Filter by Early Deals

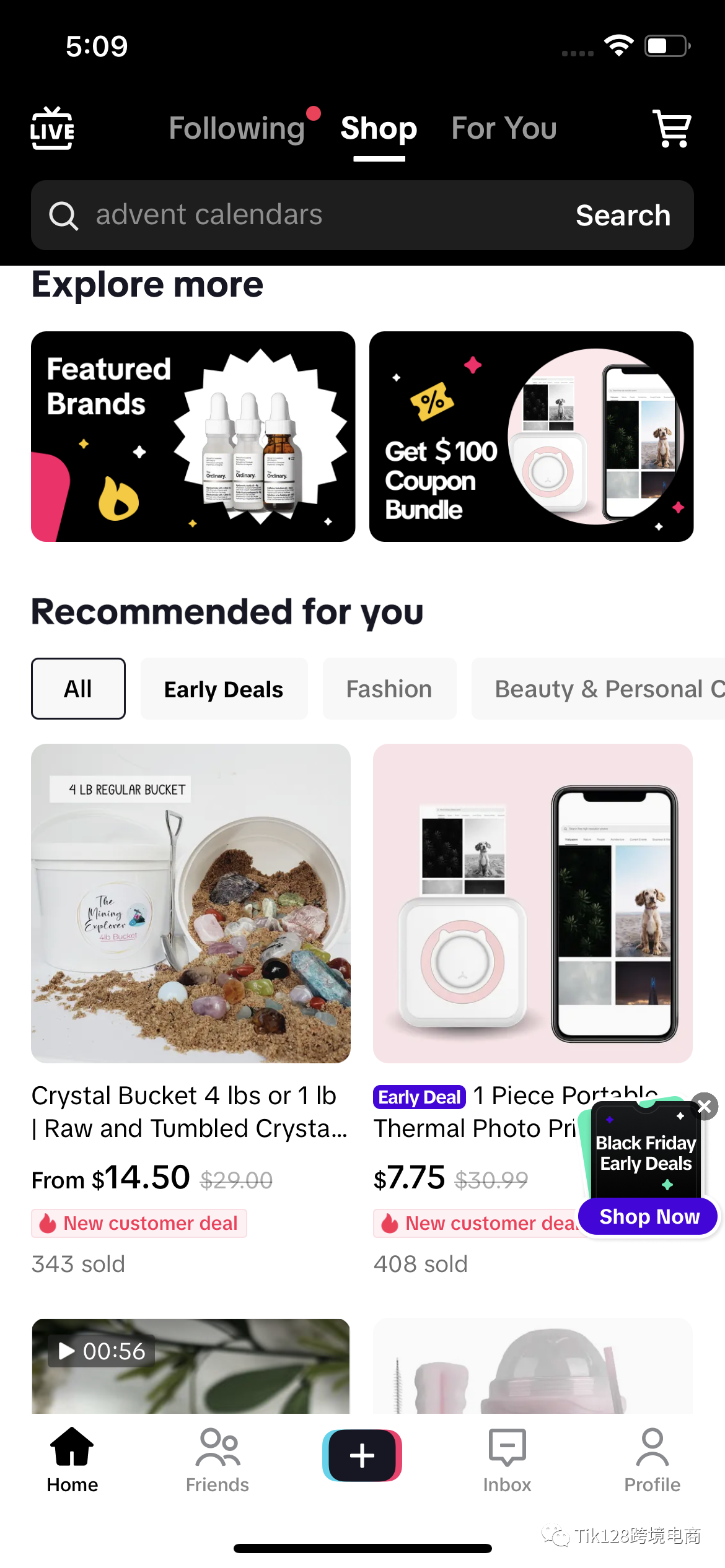[224, 689]
